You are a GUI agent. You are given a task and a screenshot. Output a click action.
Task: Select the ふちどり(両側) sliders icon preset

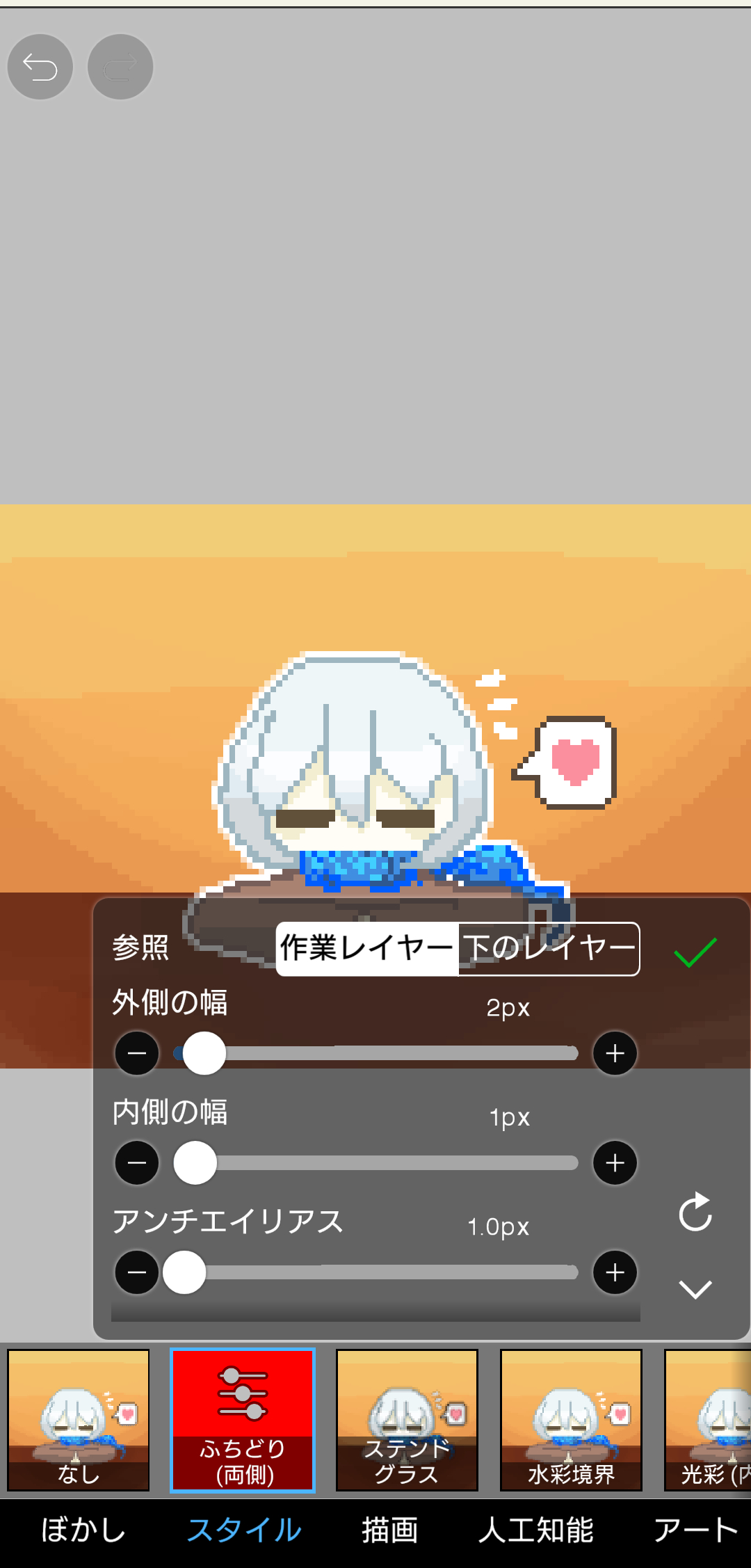click(242, 1419)
